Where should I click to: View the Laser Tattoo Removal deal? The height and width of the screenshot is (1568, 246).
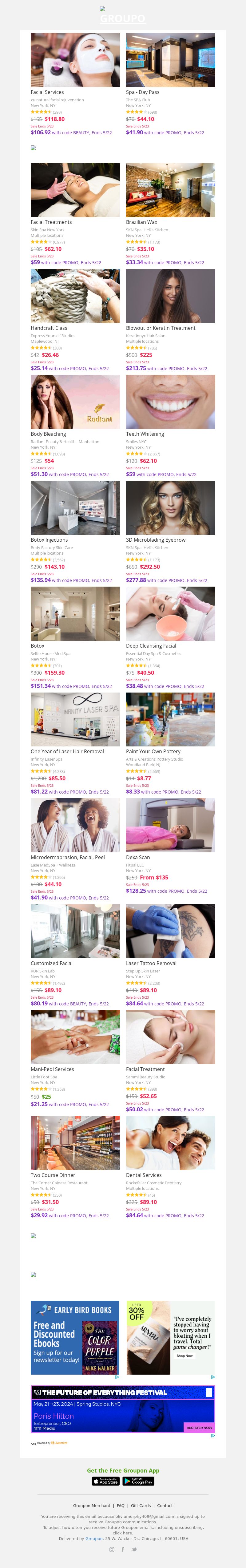click(x=170, y=931)
